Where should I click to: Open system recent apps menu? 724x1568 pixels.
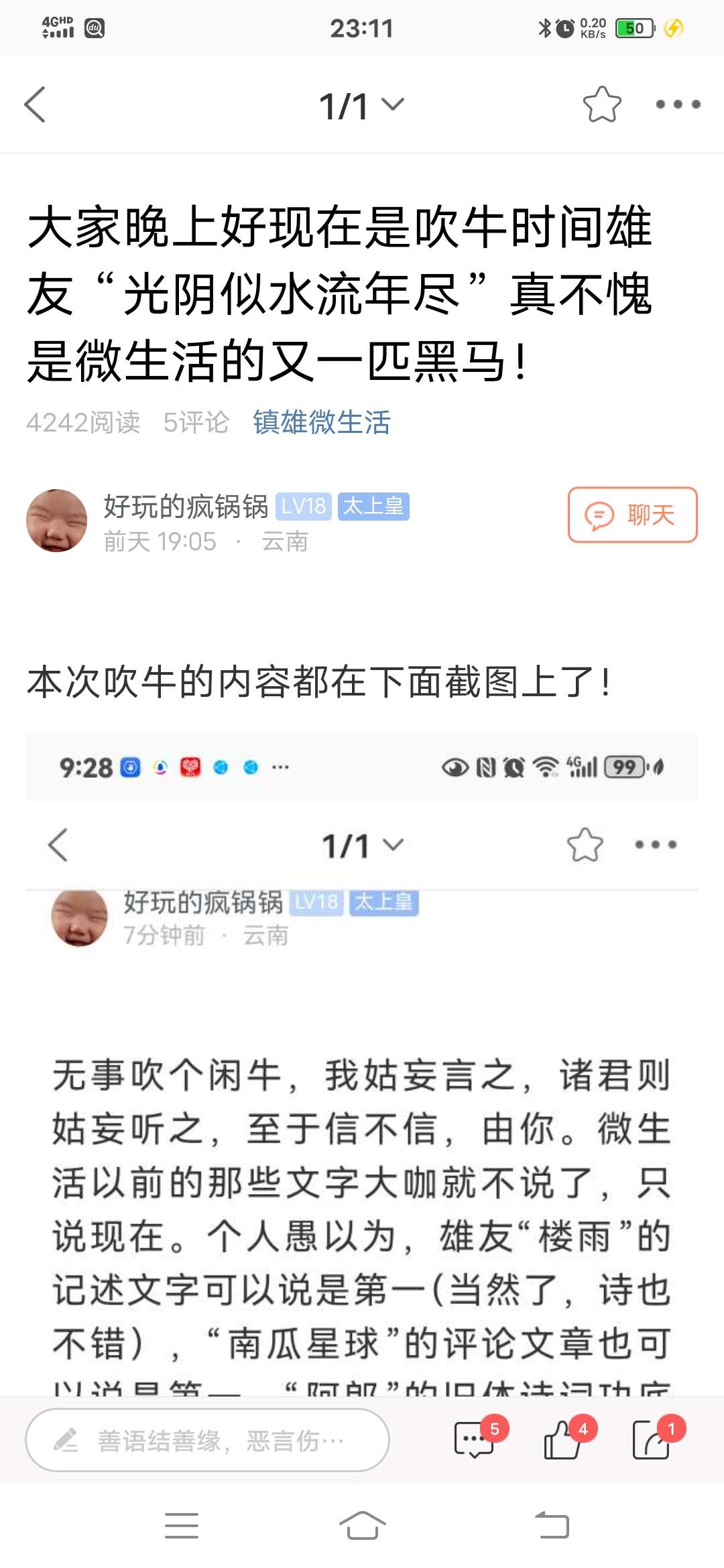182,1526
